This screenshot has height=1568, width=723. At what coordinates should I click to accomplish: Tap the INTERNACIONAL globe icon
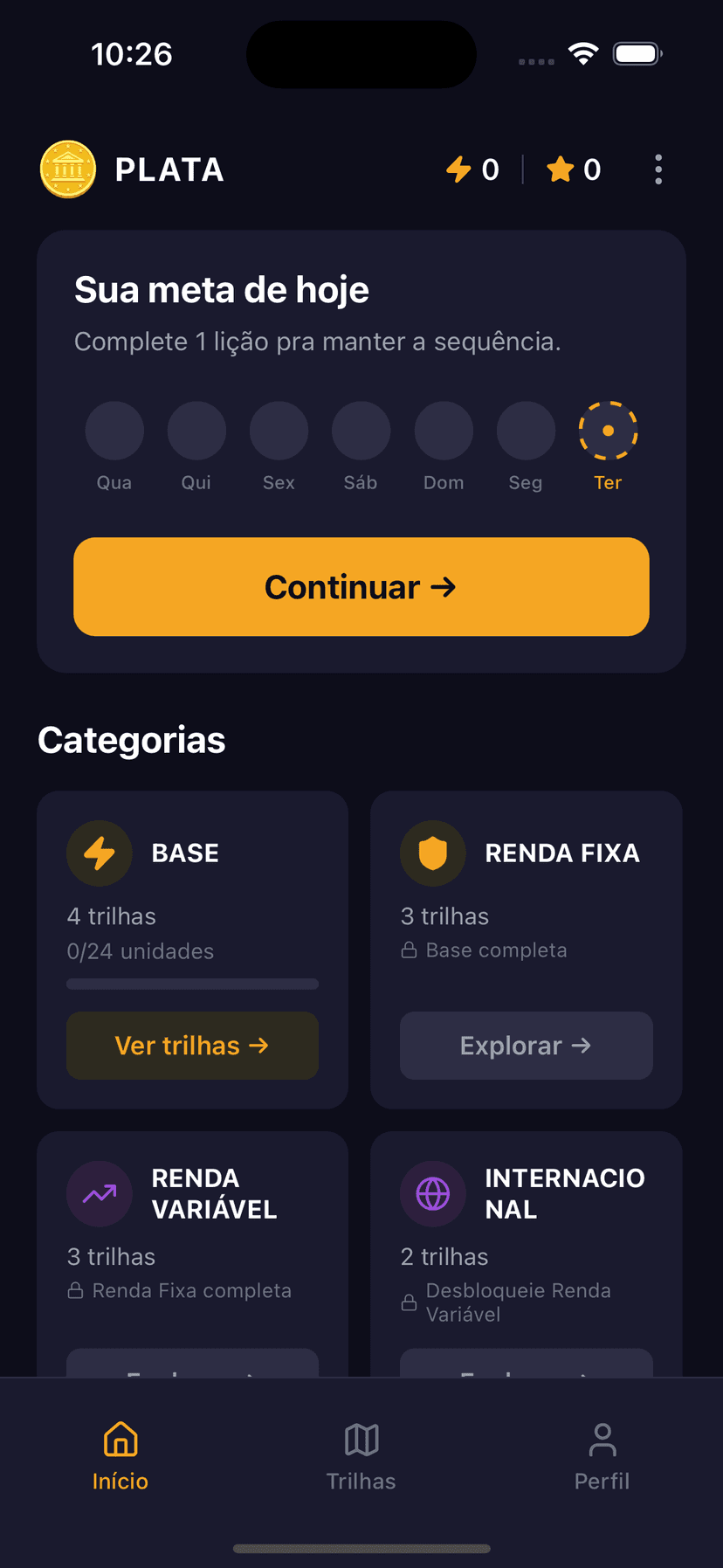[432, 1193]
